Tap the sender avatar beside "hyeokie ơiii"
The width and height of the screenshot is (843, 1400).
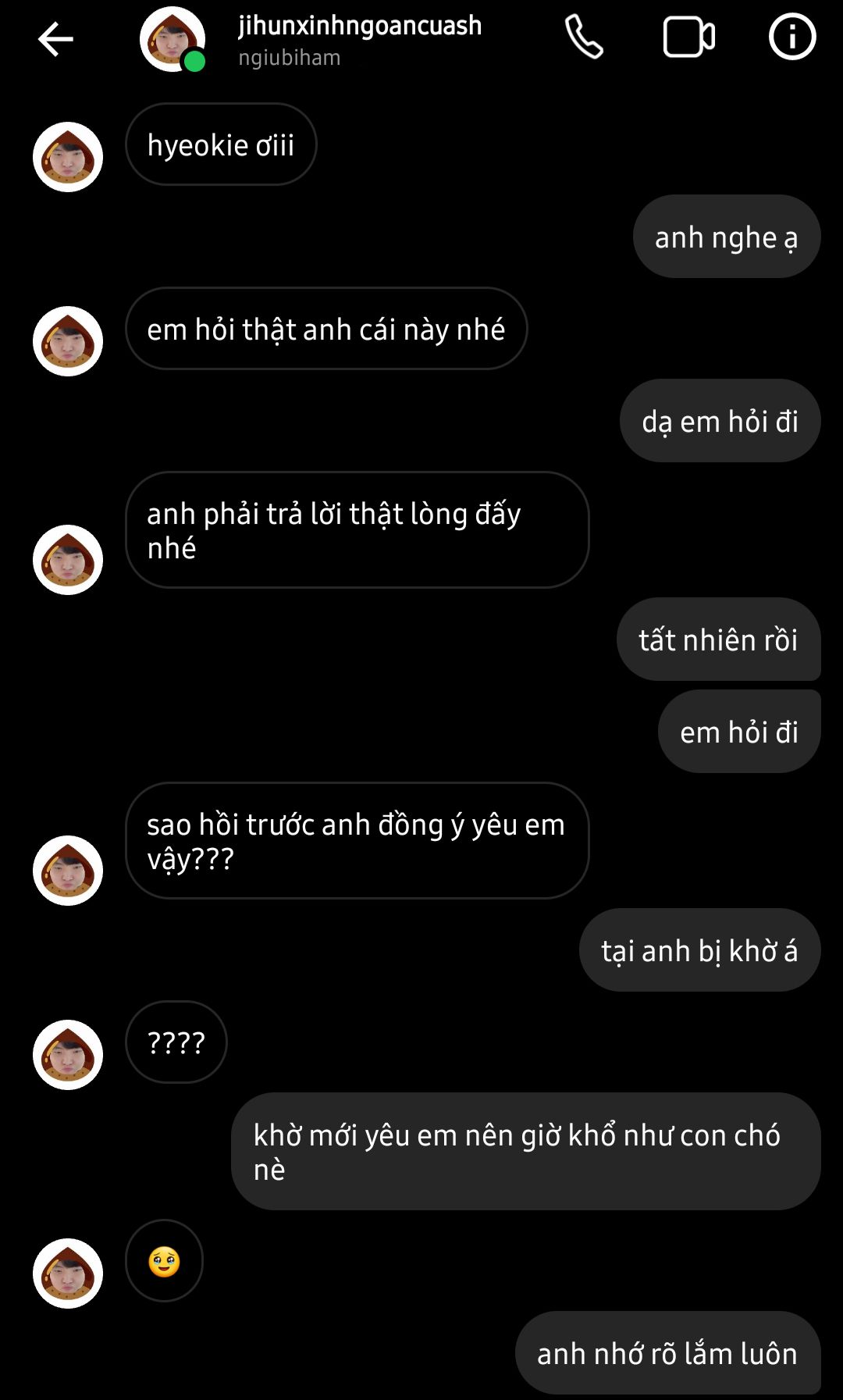tap(68, 157)
